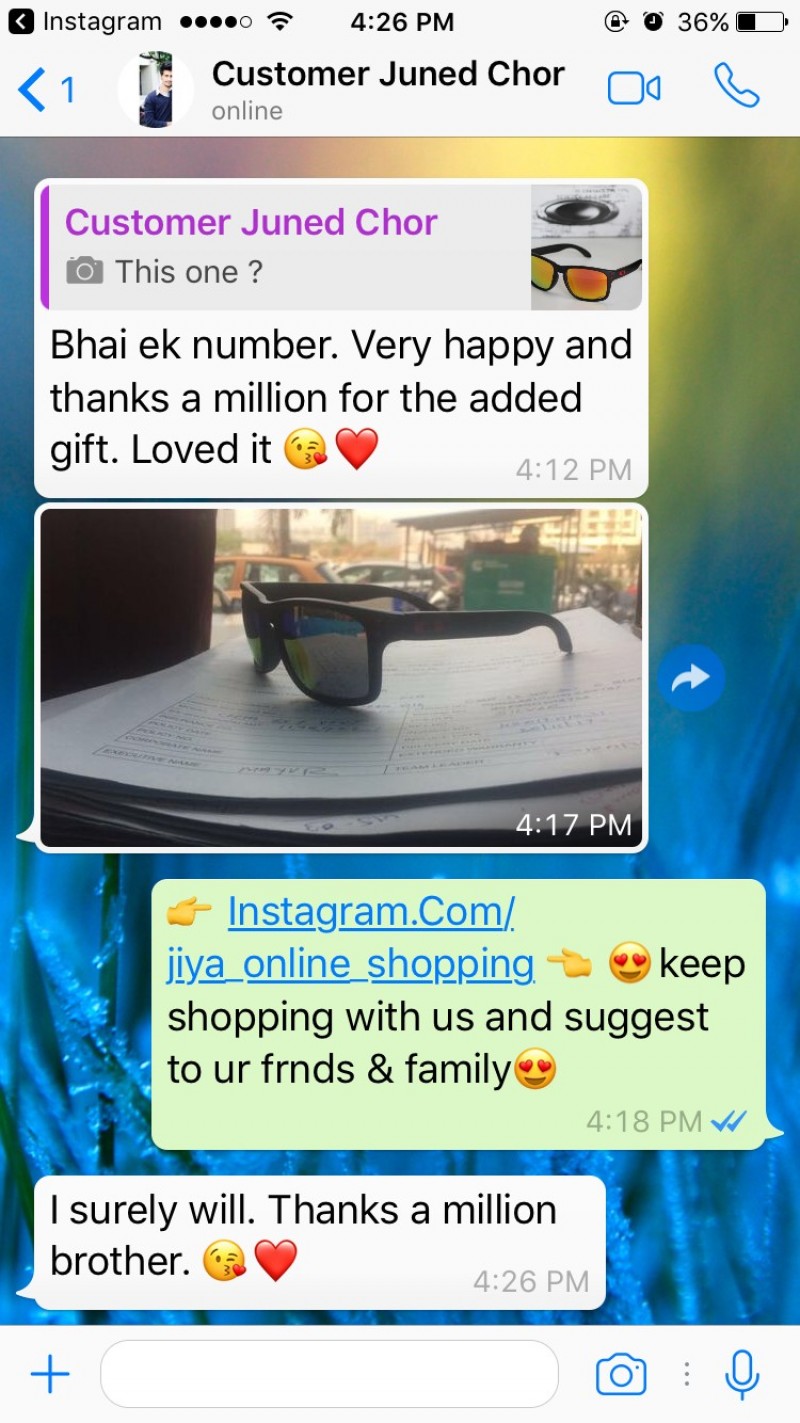Go back to the chats list
800x1423 pixels.
pyautogui.click(x=45, y=91)
